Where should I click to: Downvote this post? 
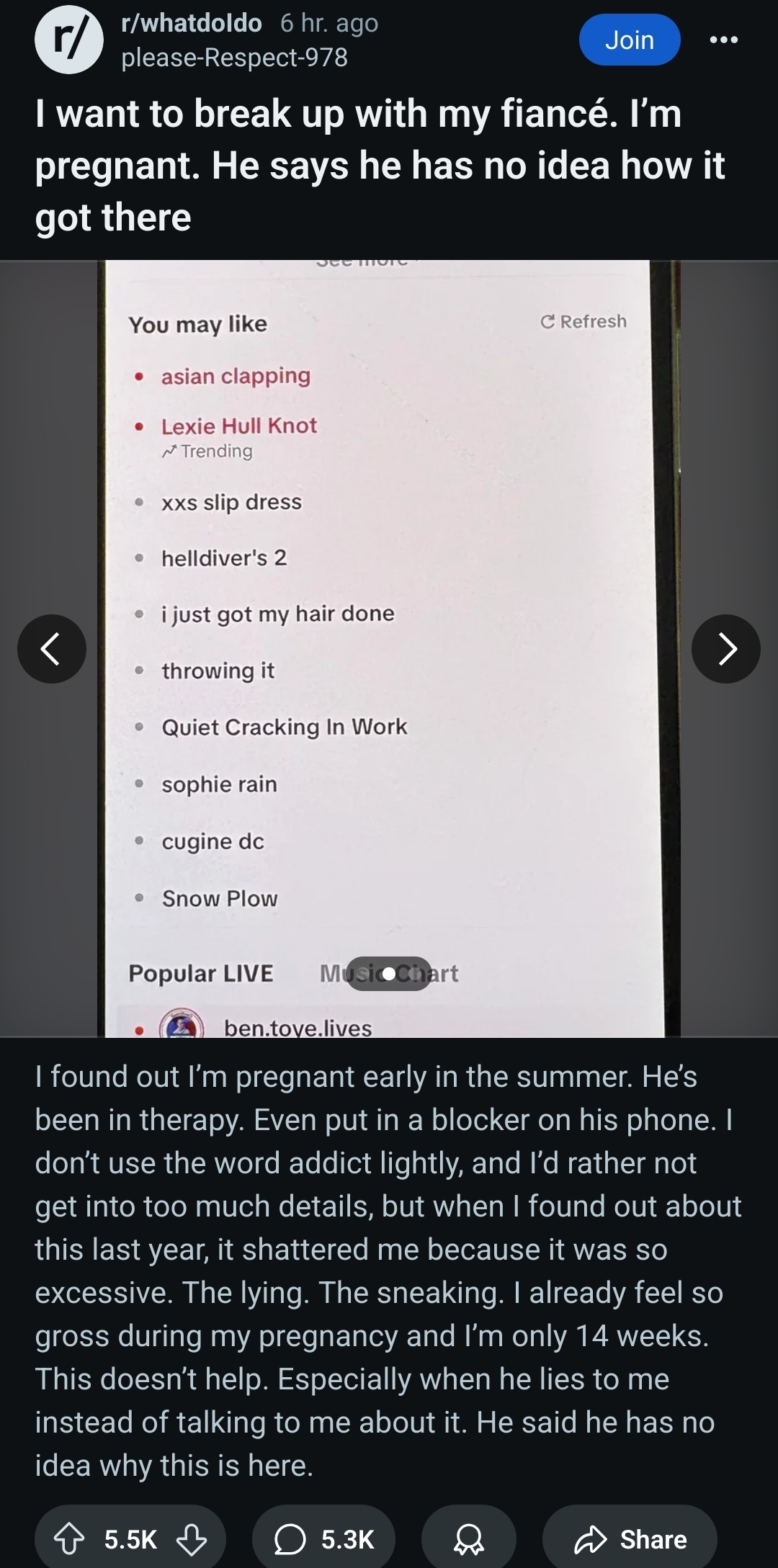point(192,1539)
